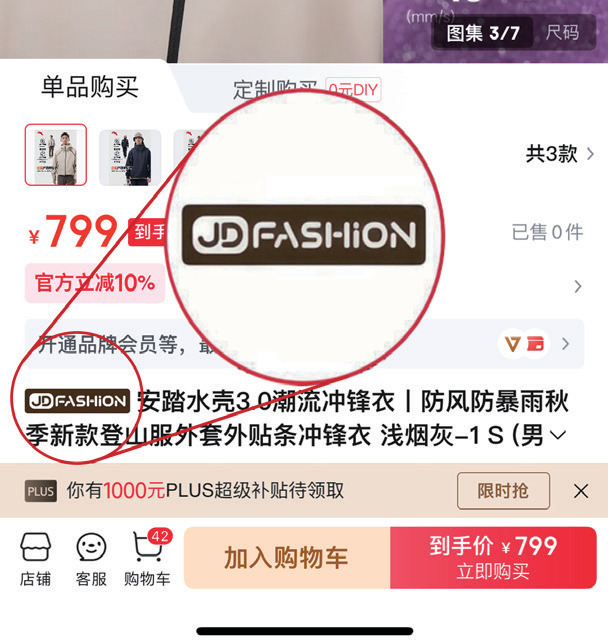Tap 限时抢 to claim the PLUS subsidy
This screenshot has height=642, width=608.
(503, 491)
